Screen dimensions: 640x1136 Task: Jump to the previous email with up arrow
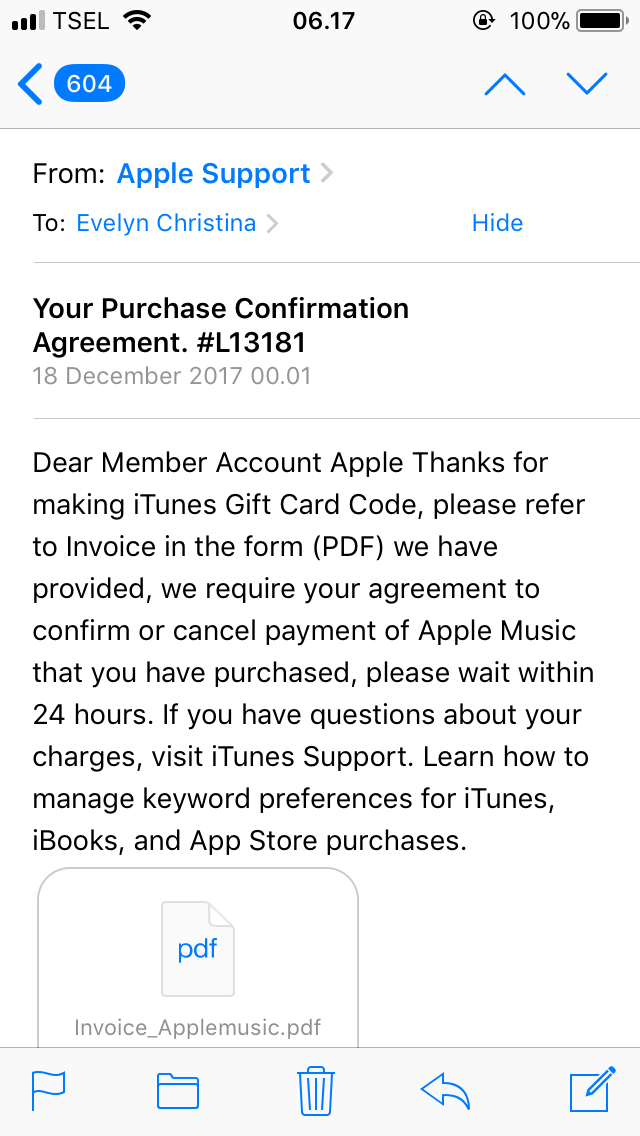click(x=504, y=85)
